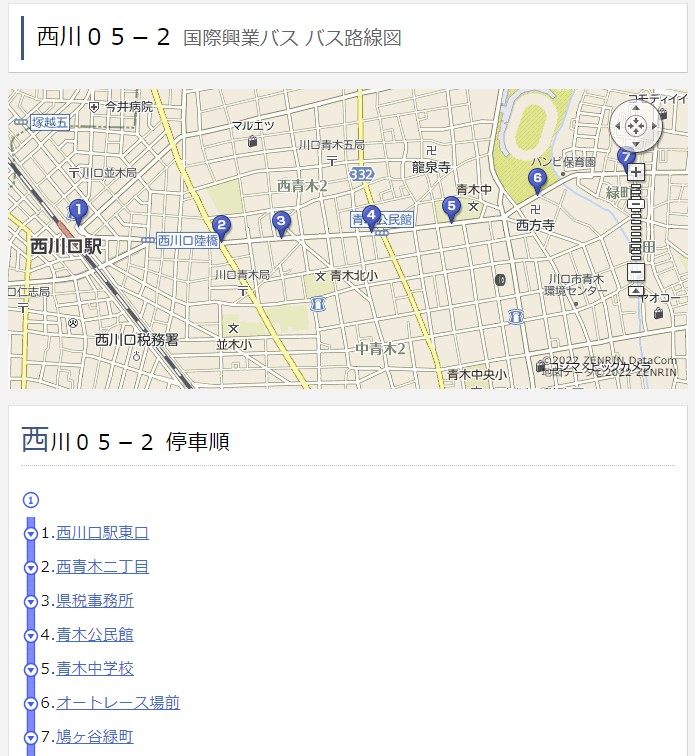Open the 西青木二丁目 stop link
Screen dimensions: 695x756
click(102, 567)
